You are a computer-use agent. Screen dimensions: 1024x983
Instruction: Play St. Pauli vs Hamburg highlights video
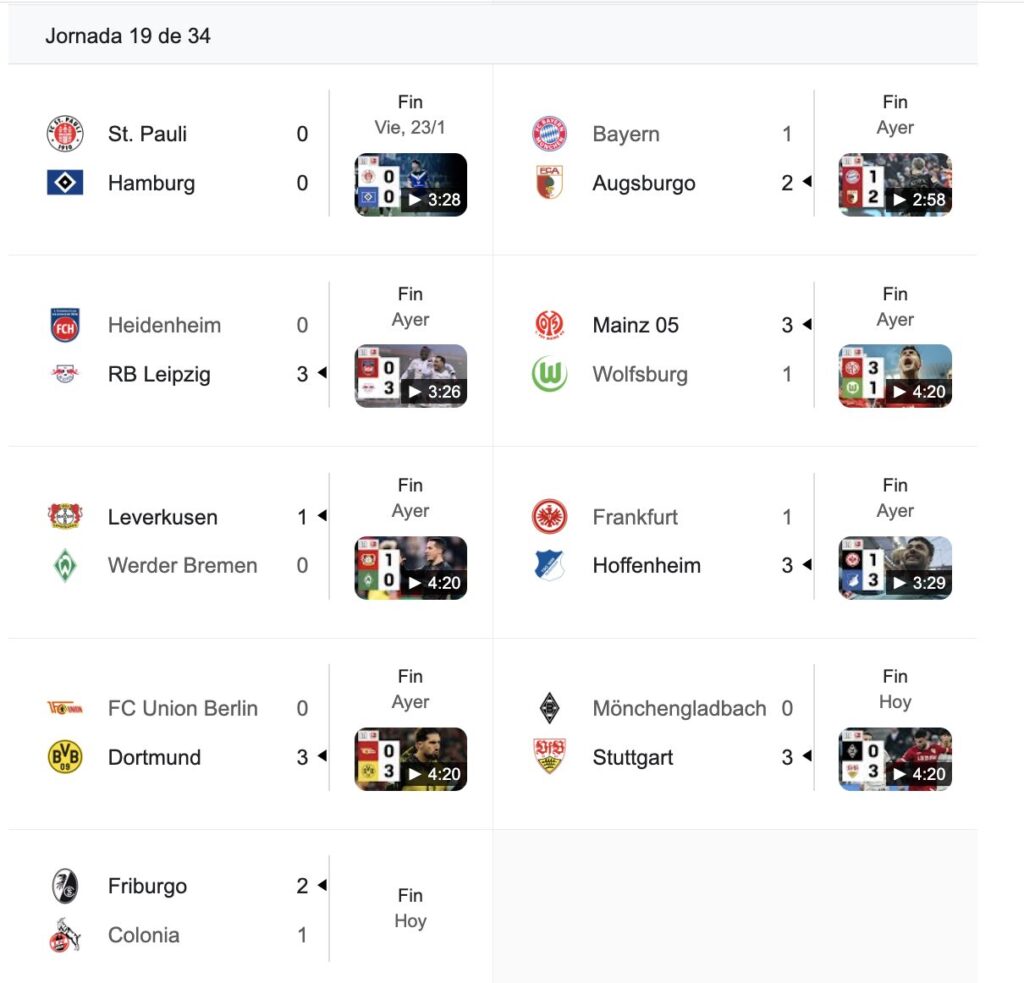411,184
